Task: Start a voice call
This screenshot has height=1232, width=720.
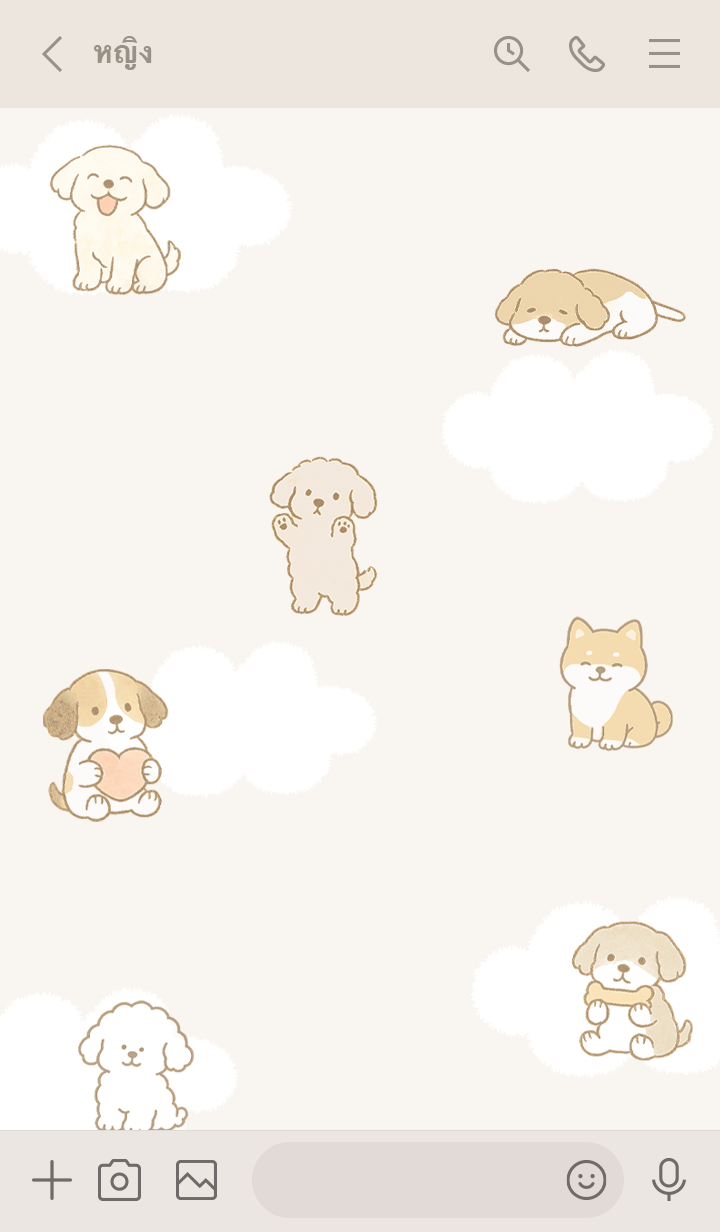Action: point(587,54)
